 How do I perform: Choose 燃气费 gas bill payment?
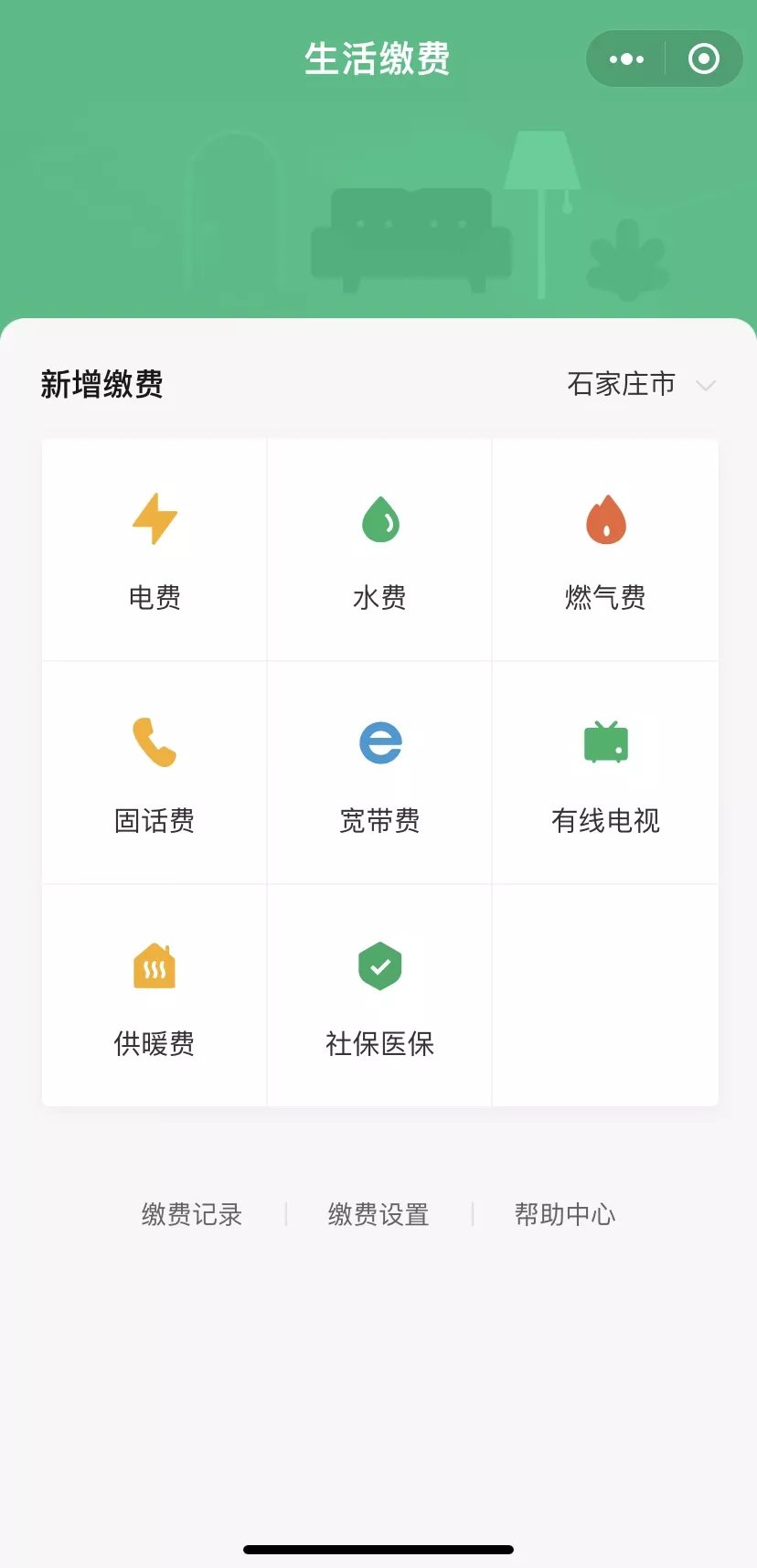point(605,550)
